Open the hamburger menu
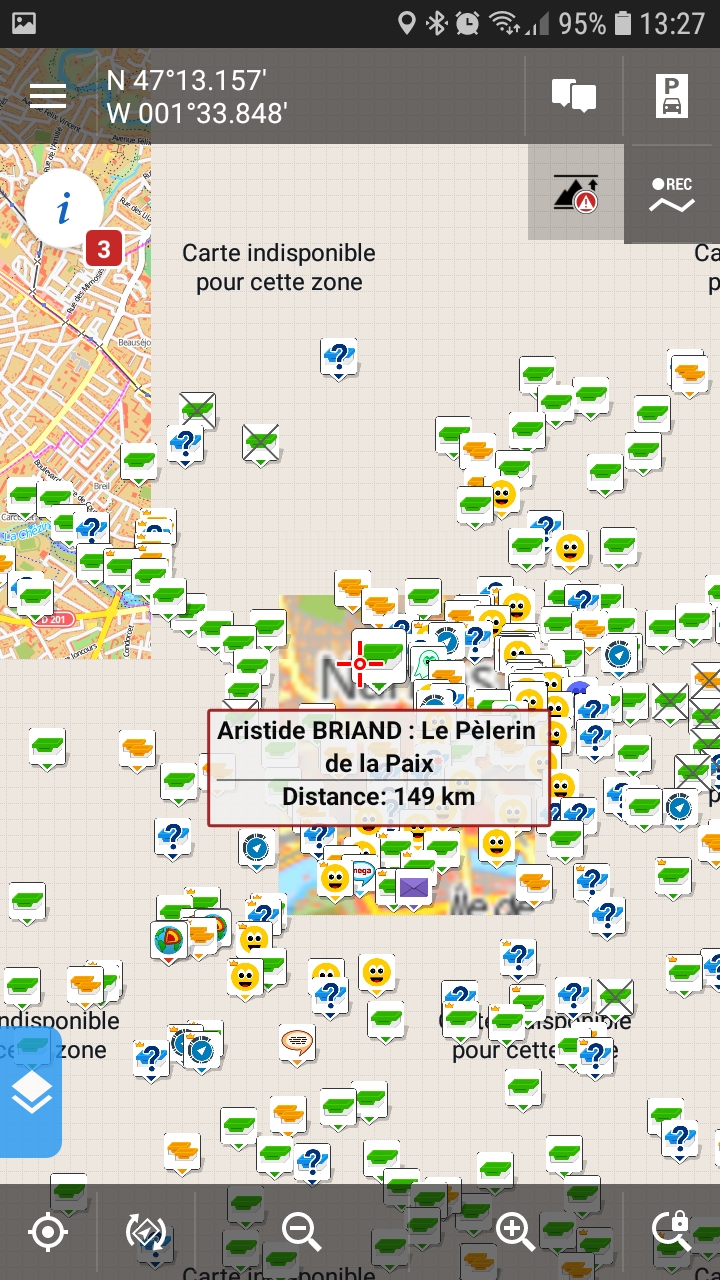720x1280 pixels. click(x=47, y=97)
